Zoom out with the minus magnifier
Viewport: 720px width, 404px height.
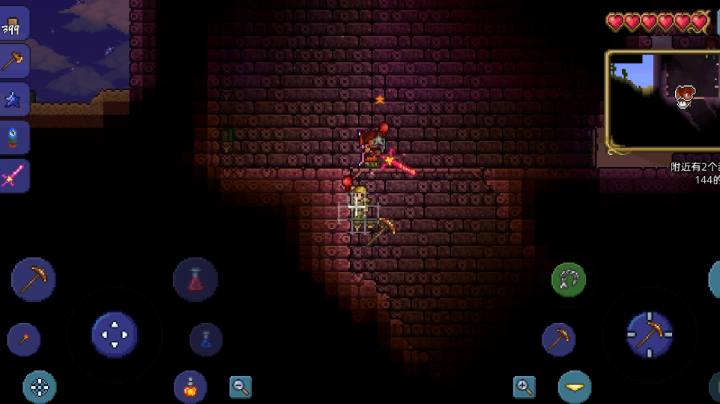(x=240, y=386)
